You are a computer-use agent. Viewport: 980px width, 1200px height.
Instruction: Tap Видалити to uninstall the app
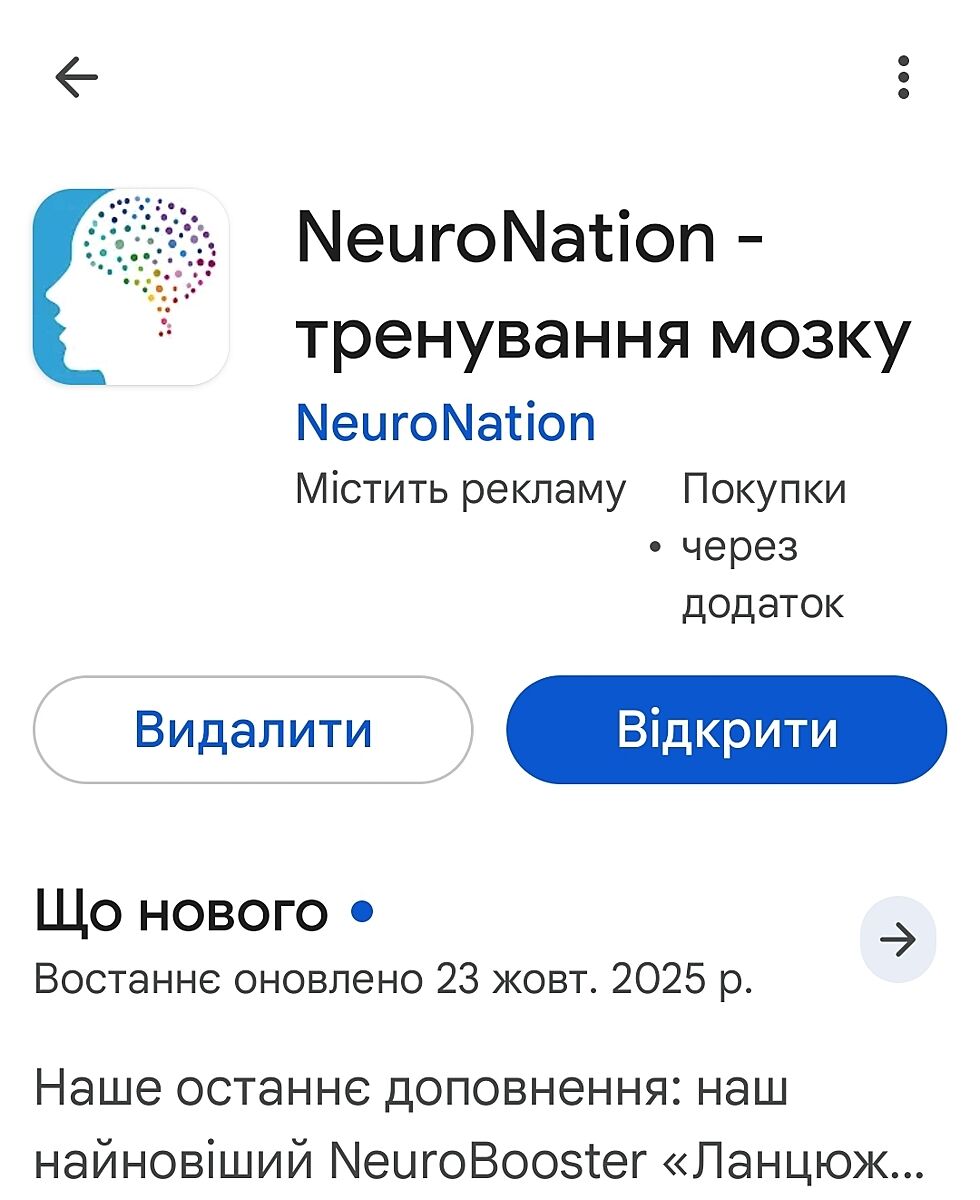pos(253,729)
